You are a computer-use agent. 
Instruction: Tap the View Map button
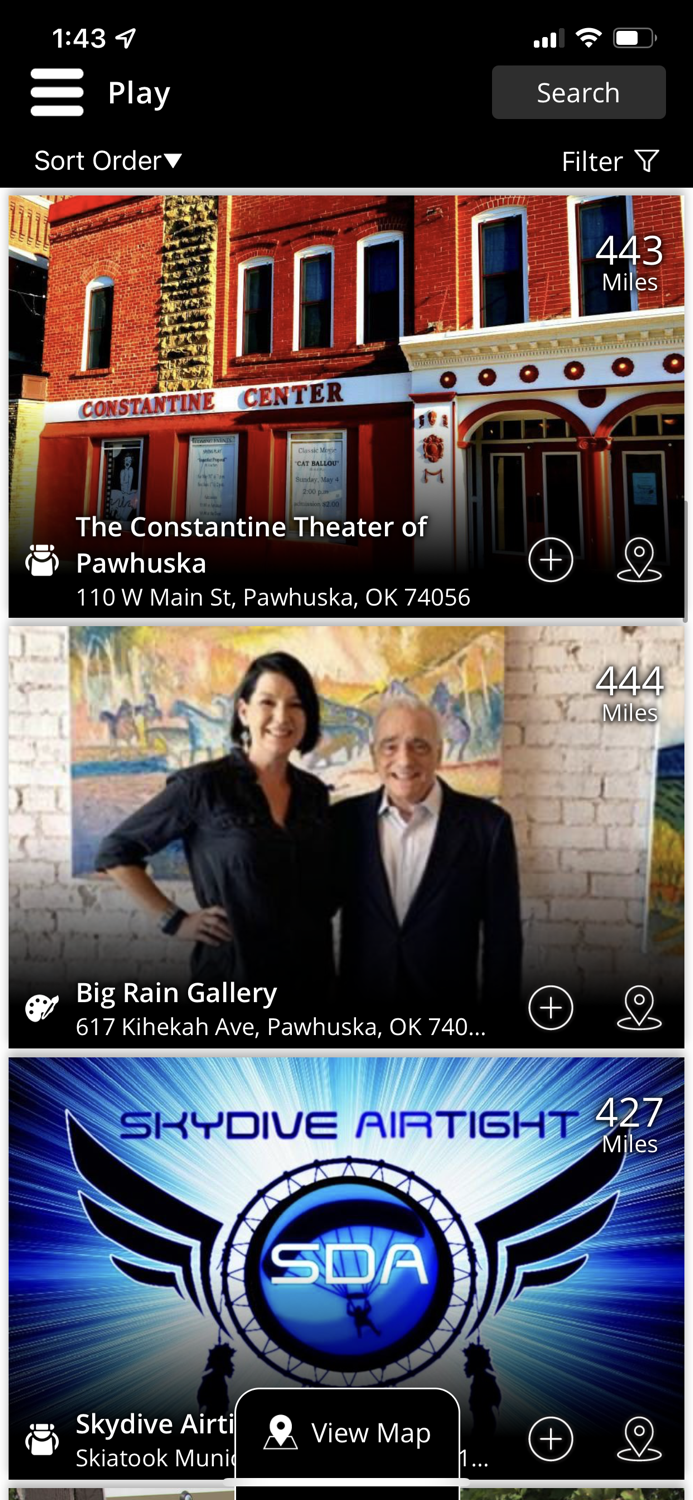[347, 1434]
